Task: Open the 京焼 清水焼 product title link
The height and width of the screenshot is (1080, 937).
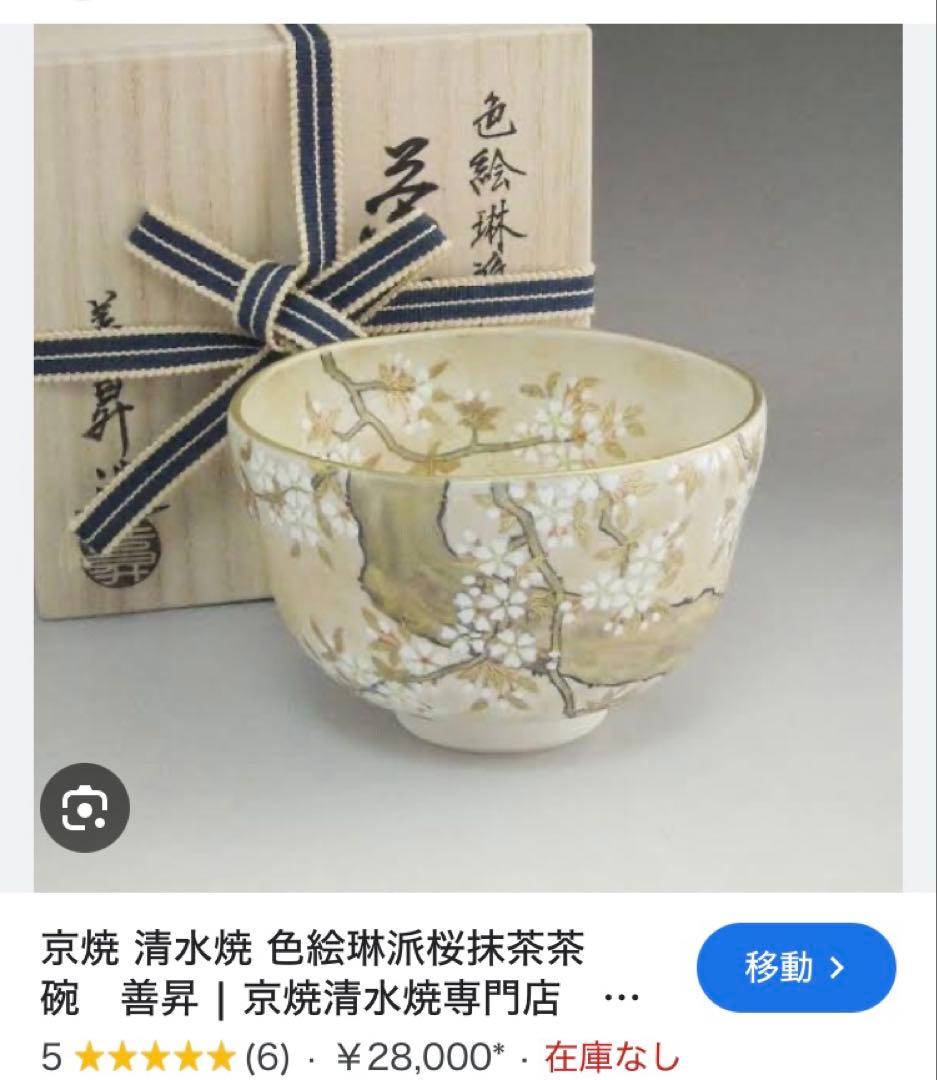Action: [314, 973]
